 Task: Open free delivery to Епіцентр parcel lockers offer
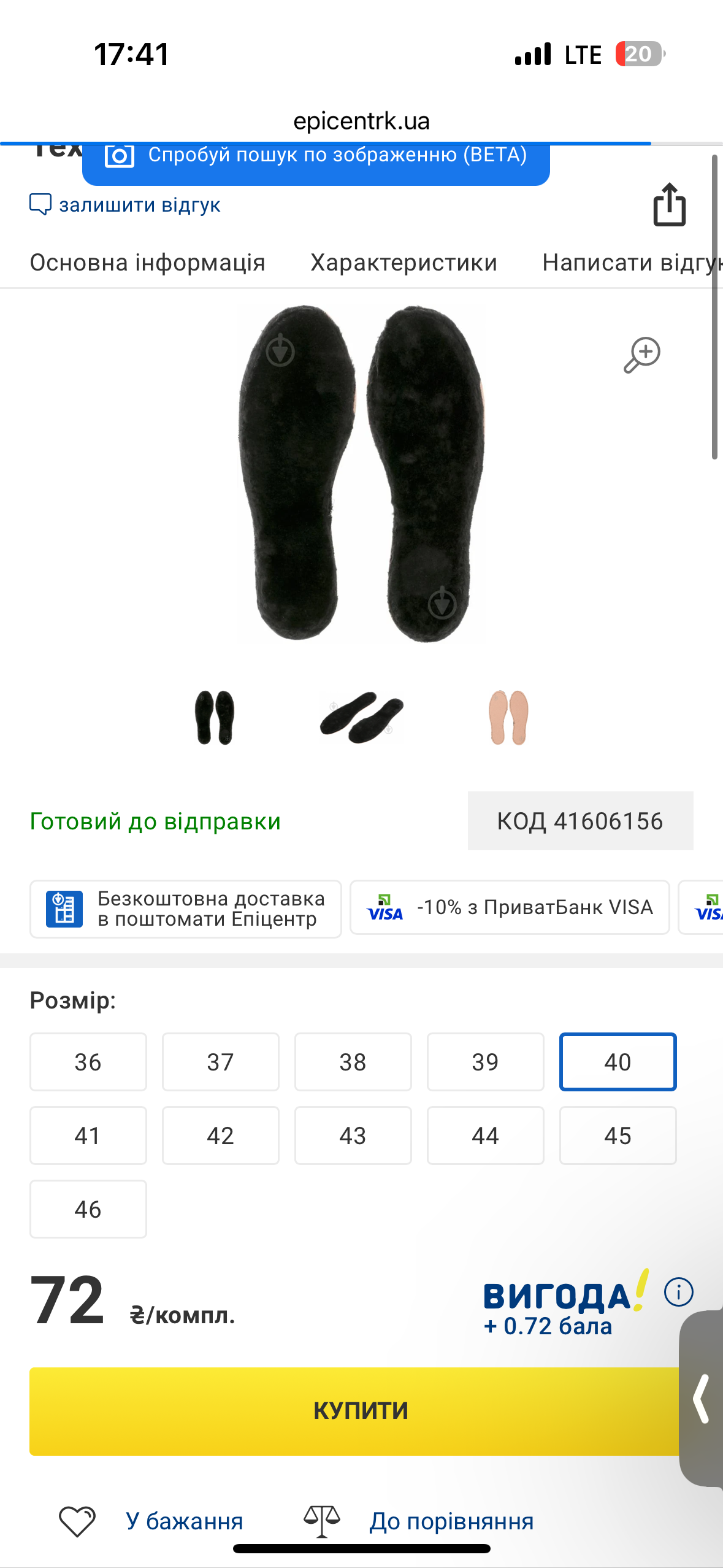pyautogui.click(x=185, y=909)
